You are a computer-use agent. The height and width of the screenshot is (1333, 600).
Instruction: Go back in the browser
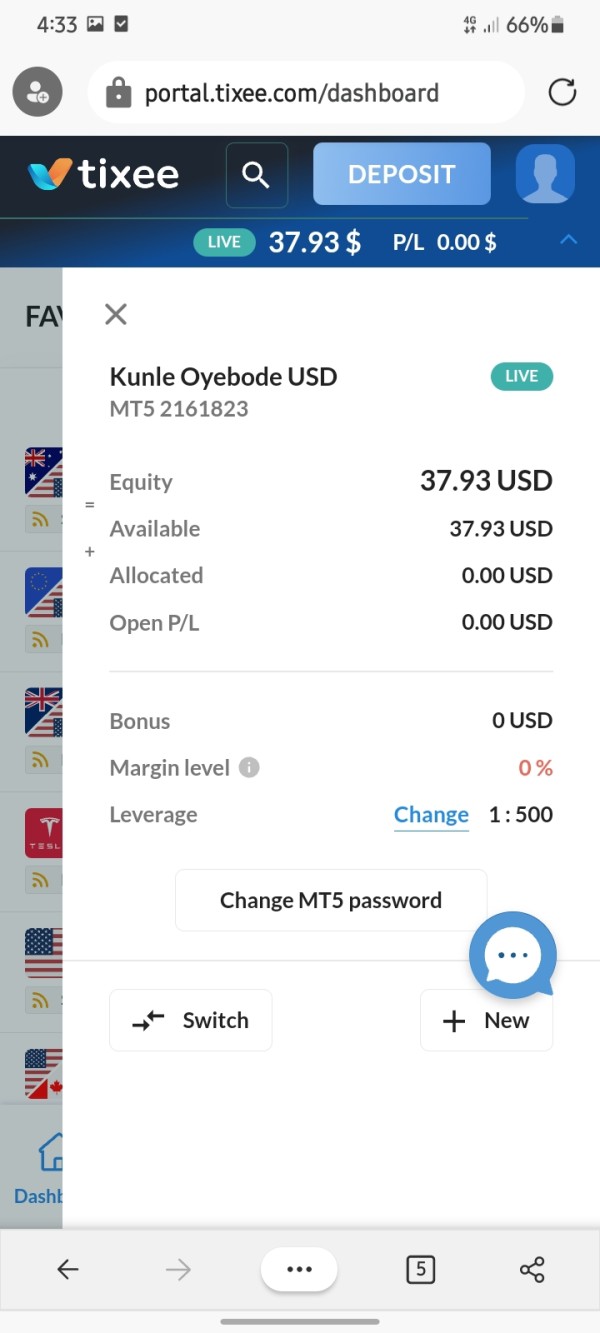point(67,1270)
